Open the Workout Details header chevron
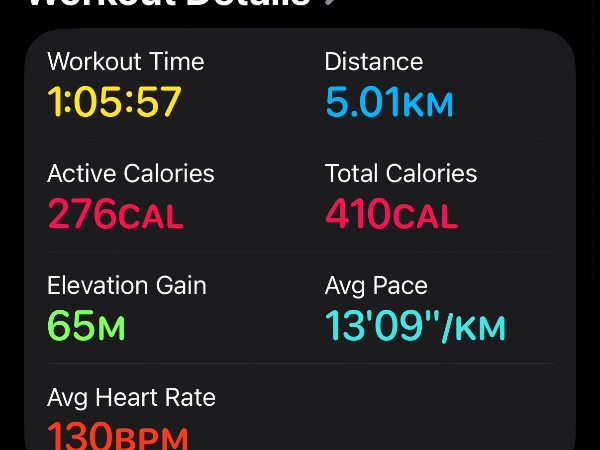Screen dimensions: 600x450 click(x=330, y=2)
